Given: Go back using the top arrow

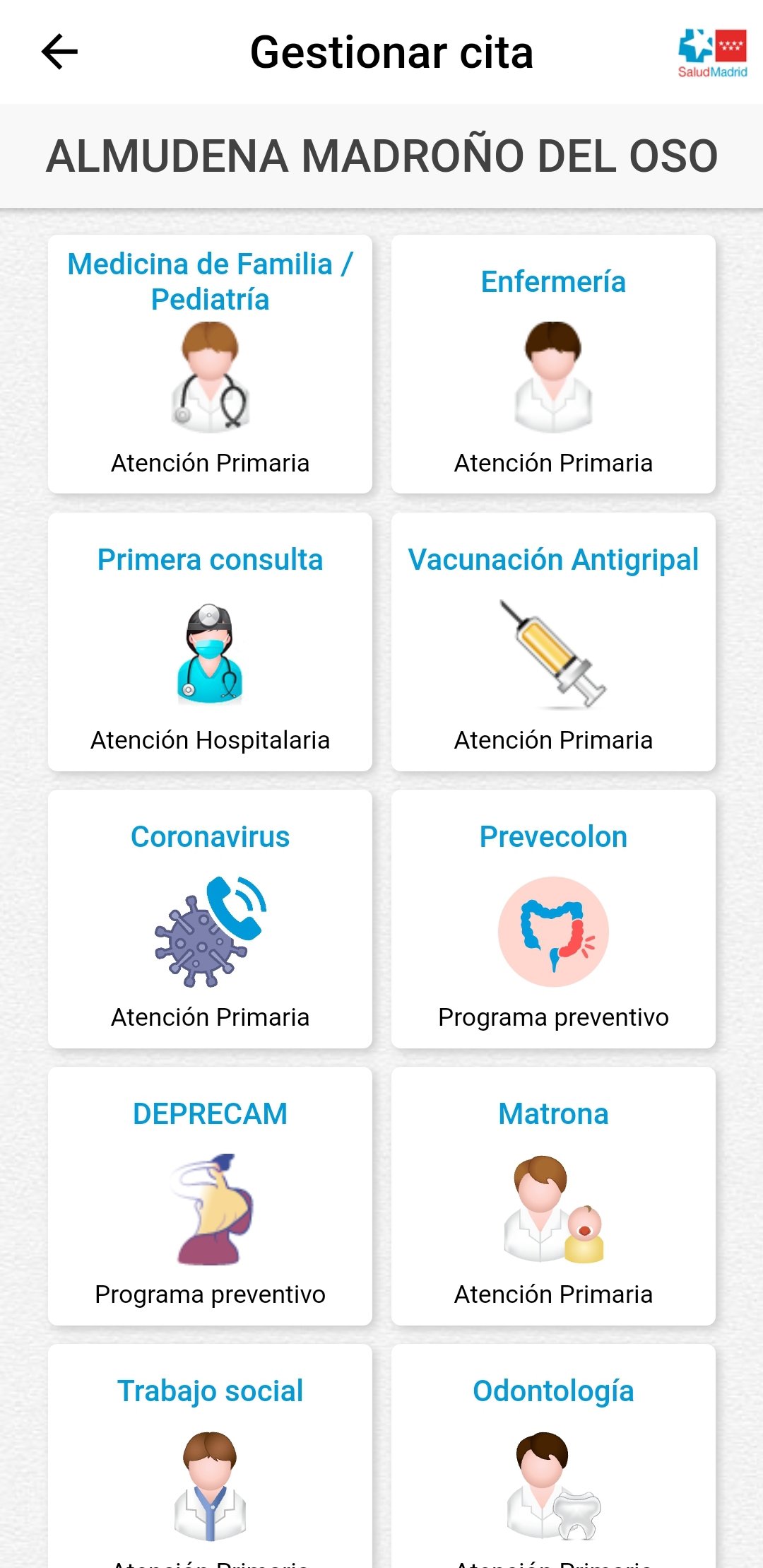Looking at the screenshot, I should 59,52.
